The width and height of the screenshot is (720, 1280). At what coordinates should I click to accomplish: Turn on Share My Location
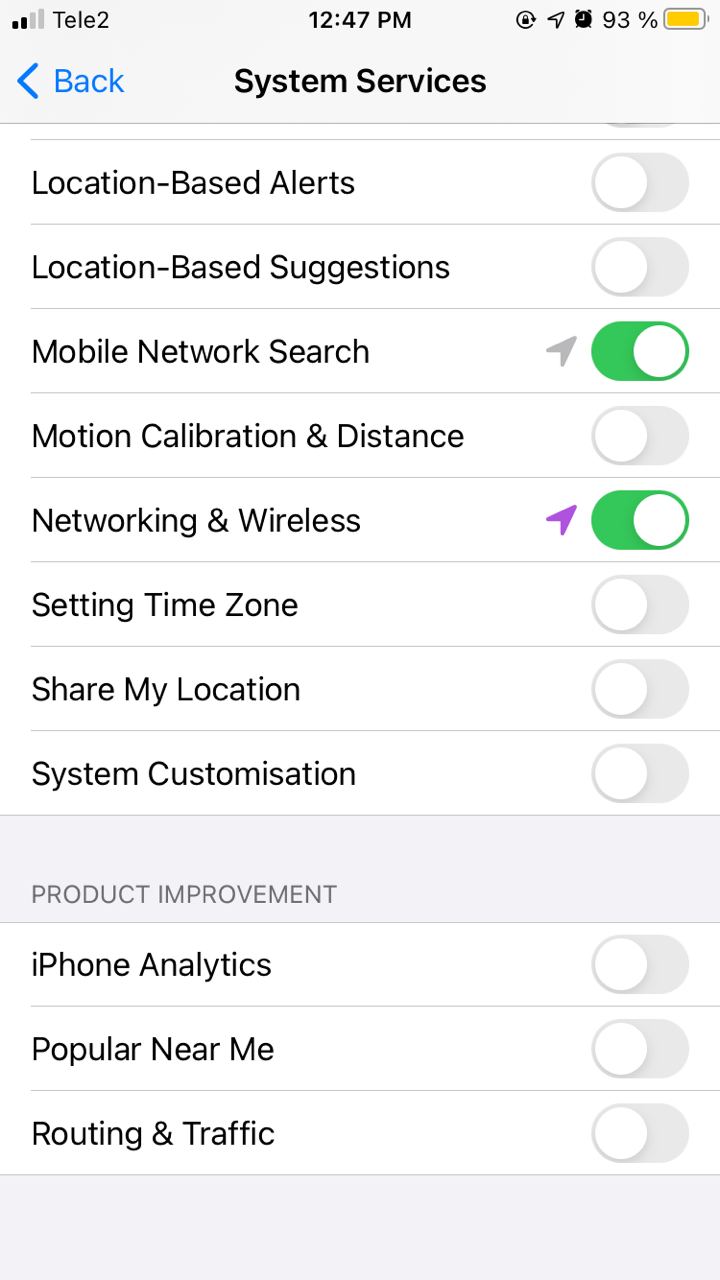pos(640,689)
